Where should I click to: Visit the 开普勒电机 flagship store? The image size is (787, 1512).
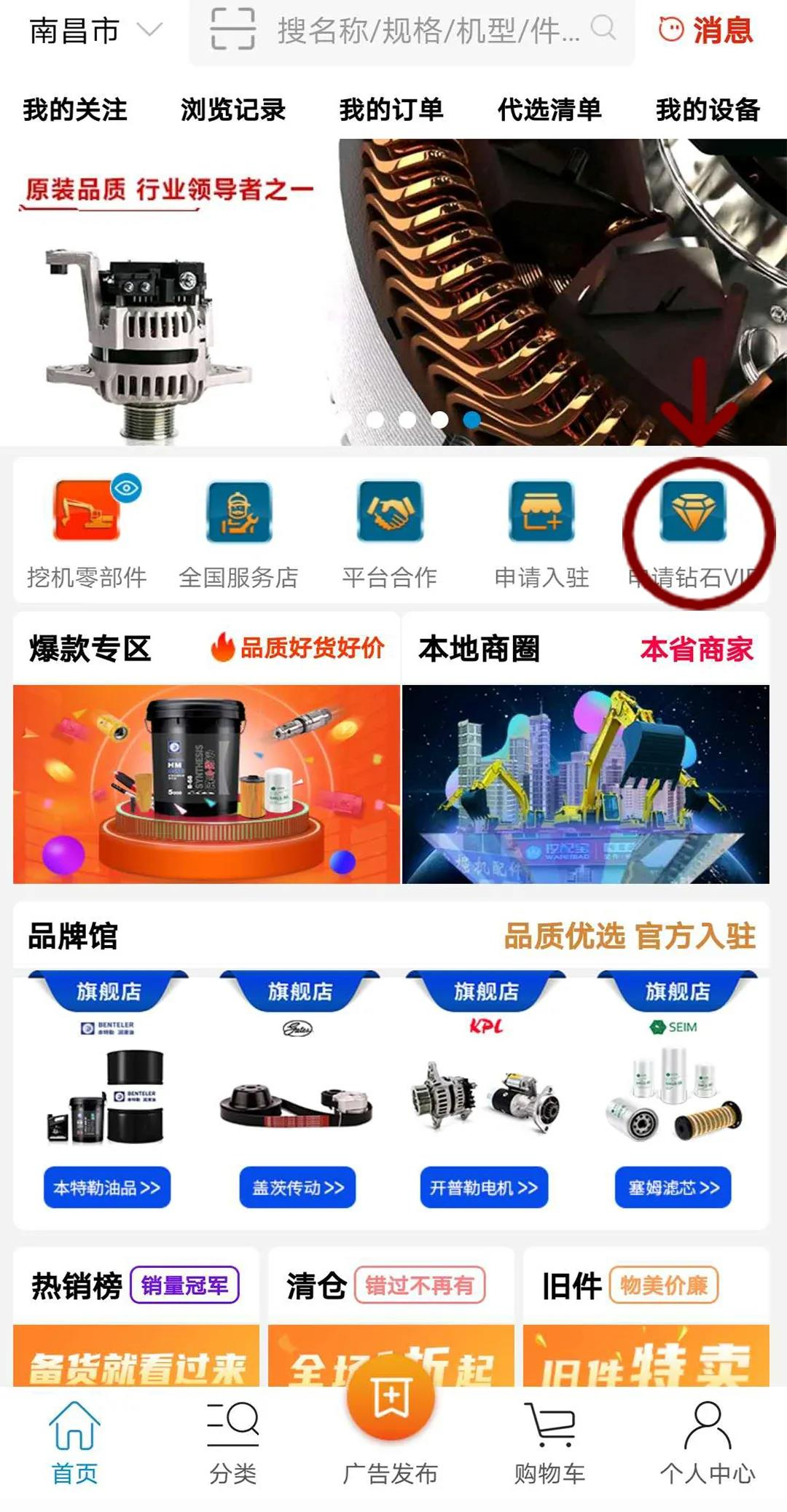[484, 1188]
